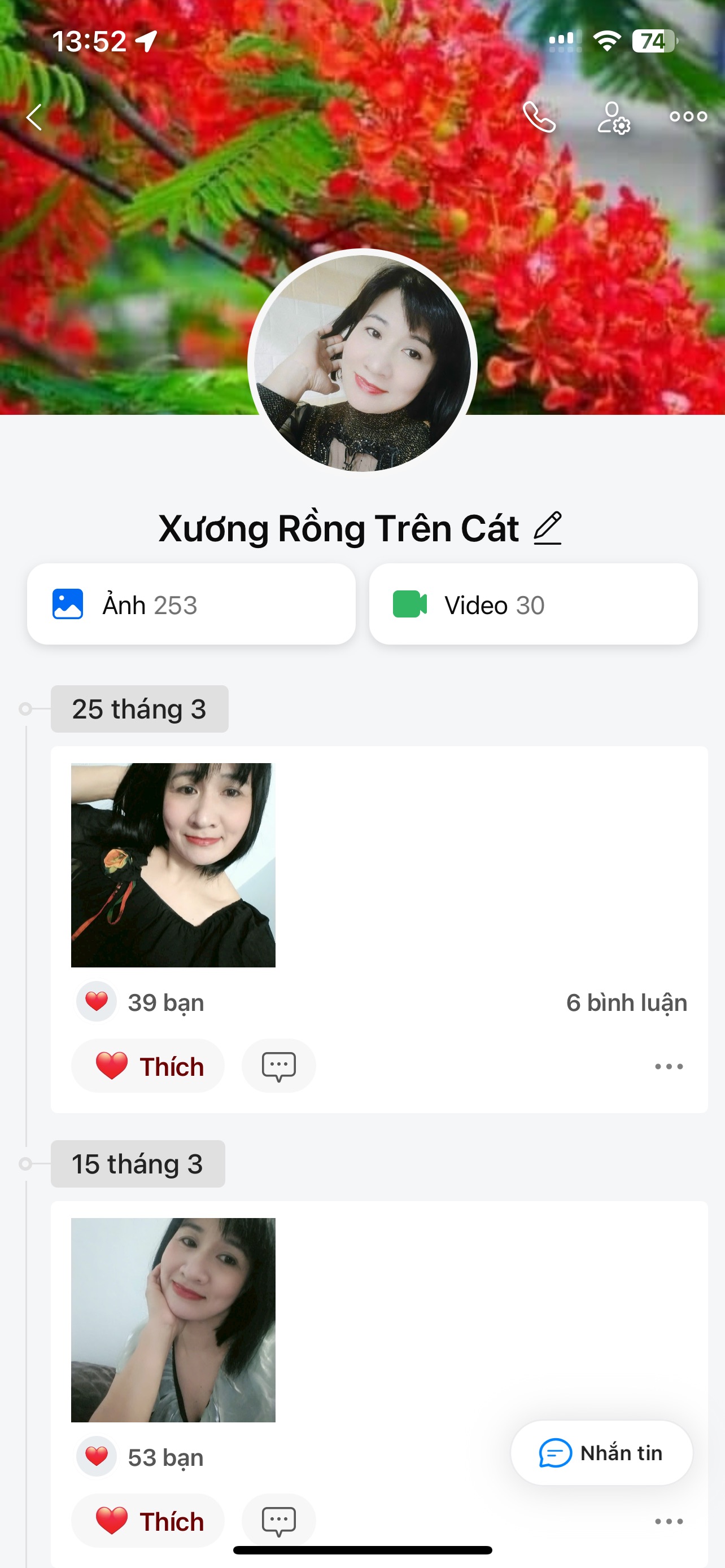Like the 15 tháng 3 post with Thích
The image size is (725, 1568).
click(148, 1521)
